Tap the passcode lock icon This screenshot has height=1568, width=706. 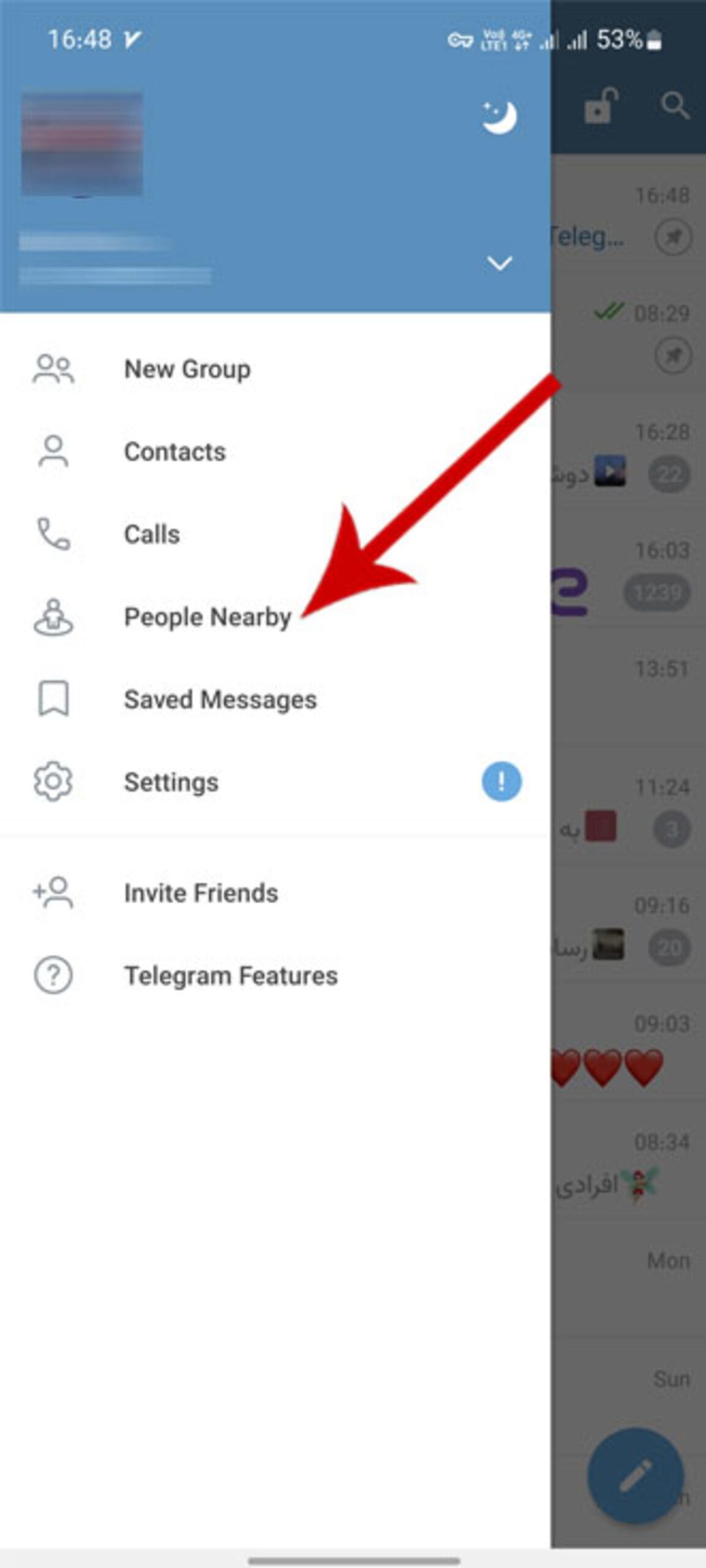click(600, 105)
